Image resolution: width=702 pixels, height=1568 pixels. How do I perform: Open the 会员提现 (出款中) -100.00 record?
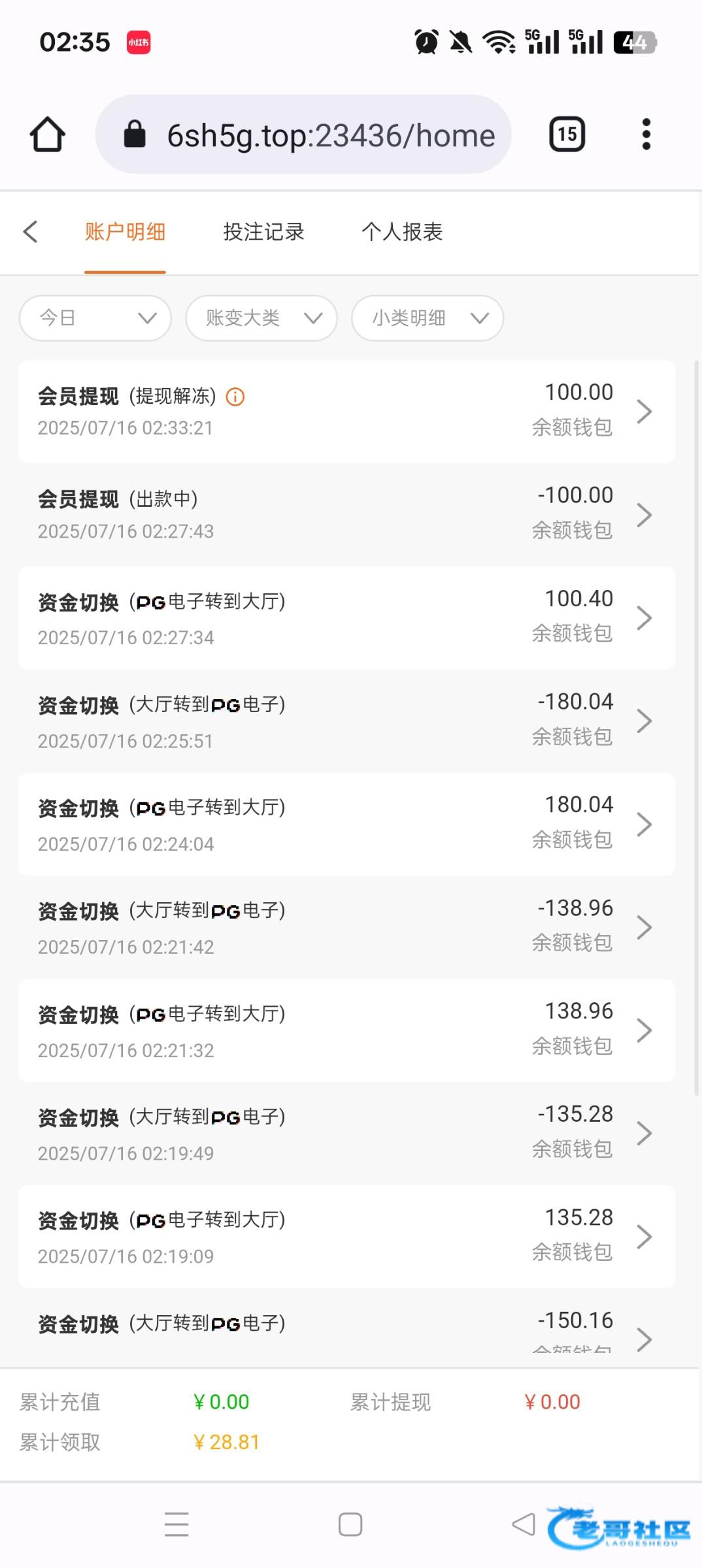(346, 515)
